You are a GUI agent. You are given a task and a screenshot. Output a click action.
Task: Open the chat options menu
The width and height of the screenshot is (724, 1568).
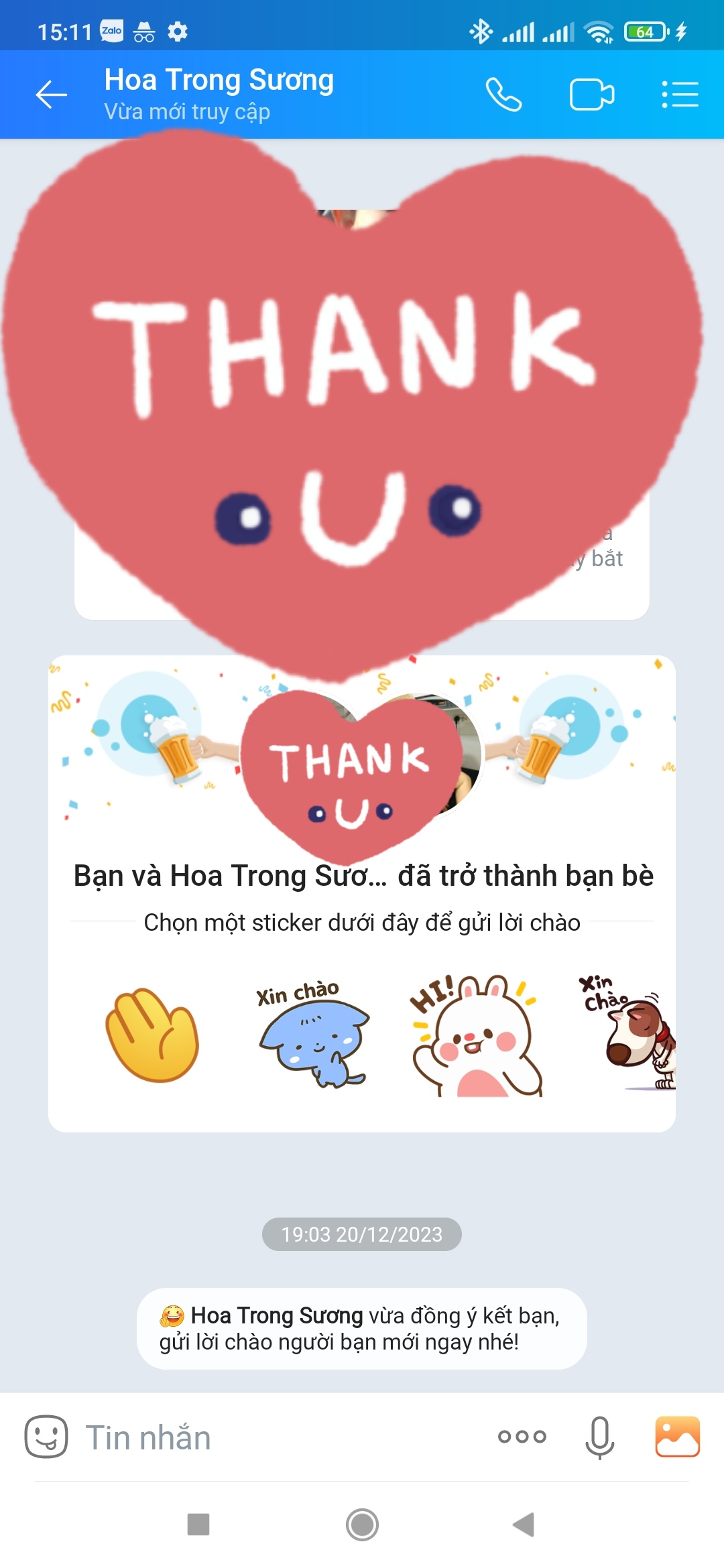(680, 94)
